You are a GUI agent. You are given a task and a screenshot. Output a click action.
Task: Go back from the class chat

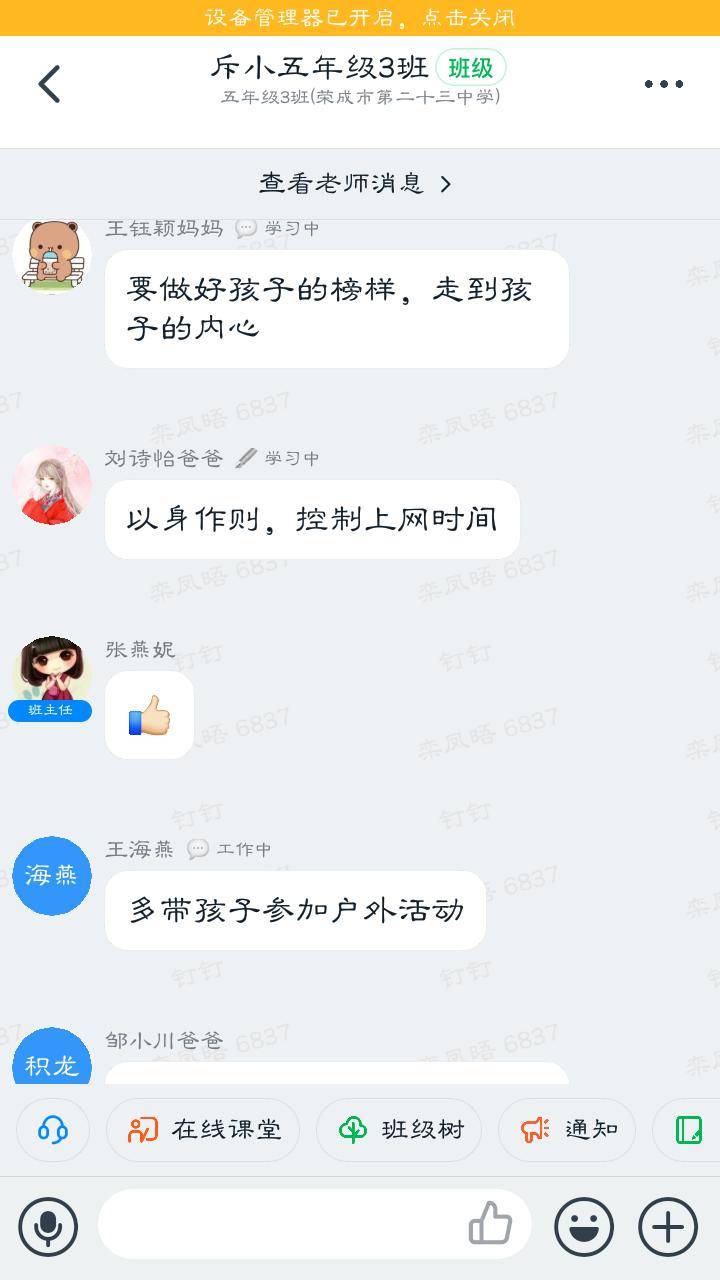point(49,84)
